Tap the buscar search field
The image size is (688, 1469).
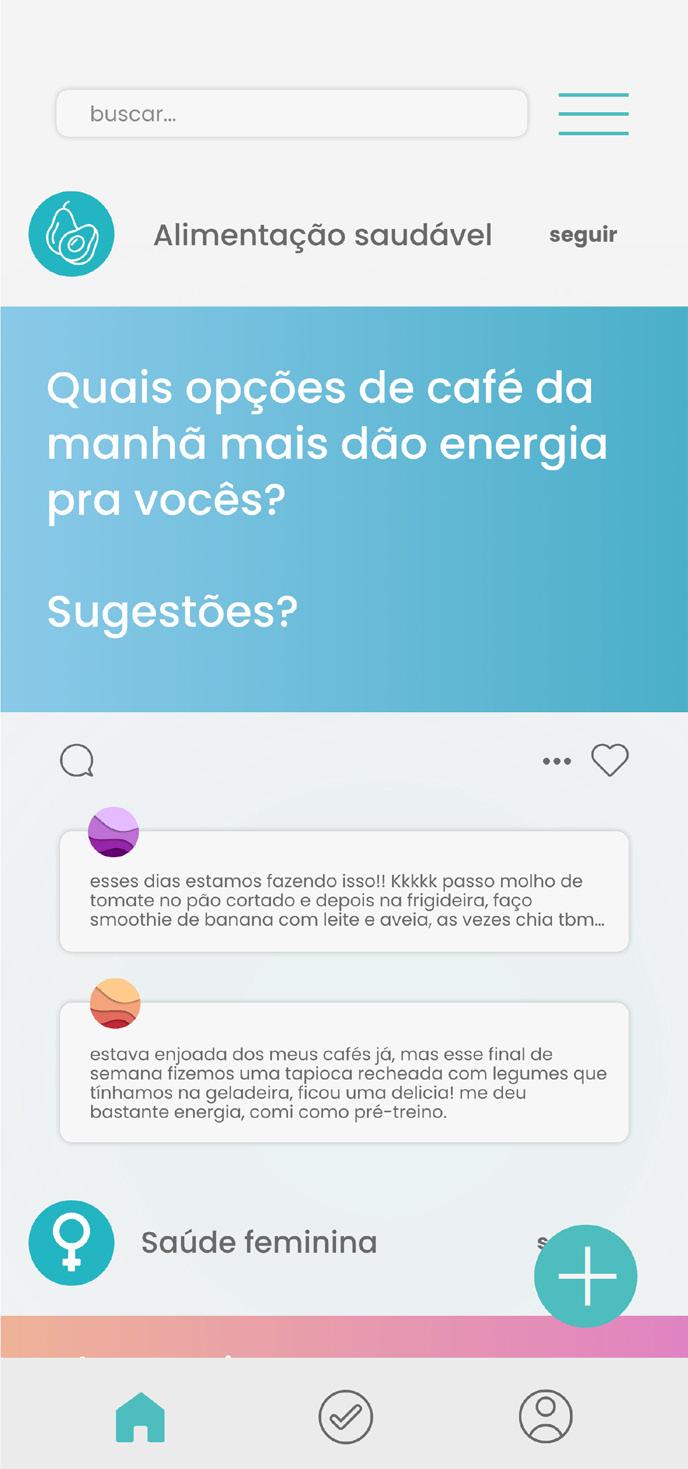click(x=291, y=114)
